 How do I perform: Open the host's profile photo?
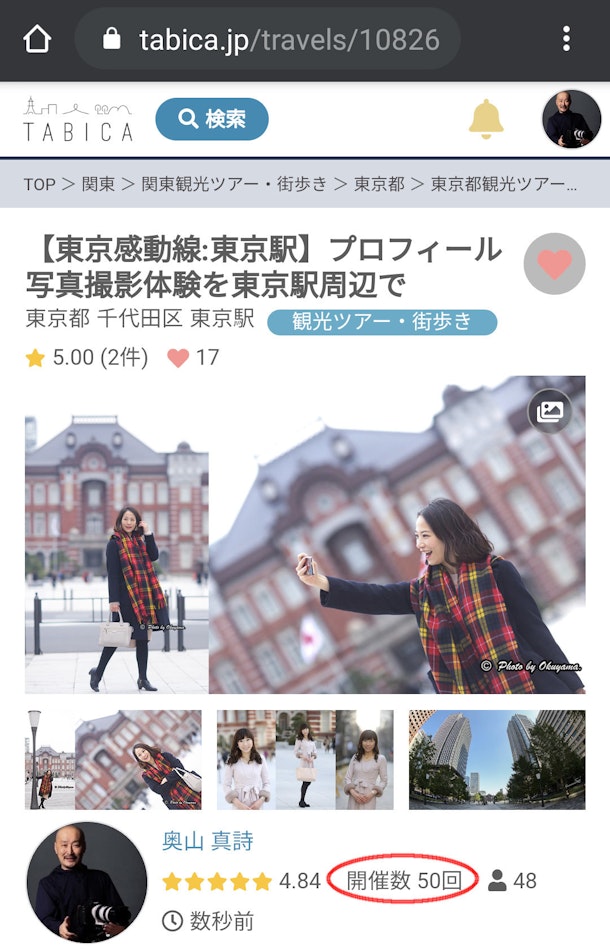tap(86, 883)
